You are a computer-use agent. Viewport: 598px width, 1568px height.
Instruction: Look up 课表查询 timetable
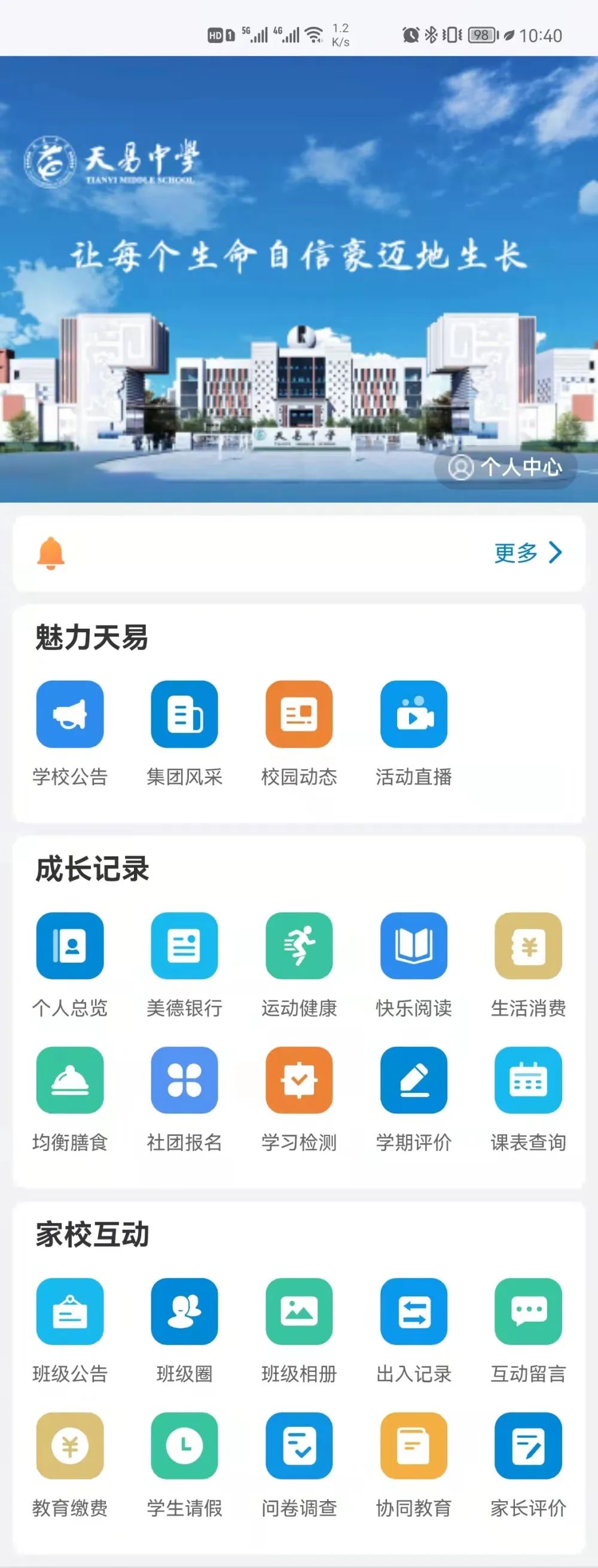(x=528, y=1080)
